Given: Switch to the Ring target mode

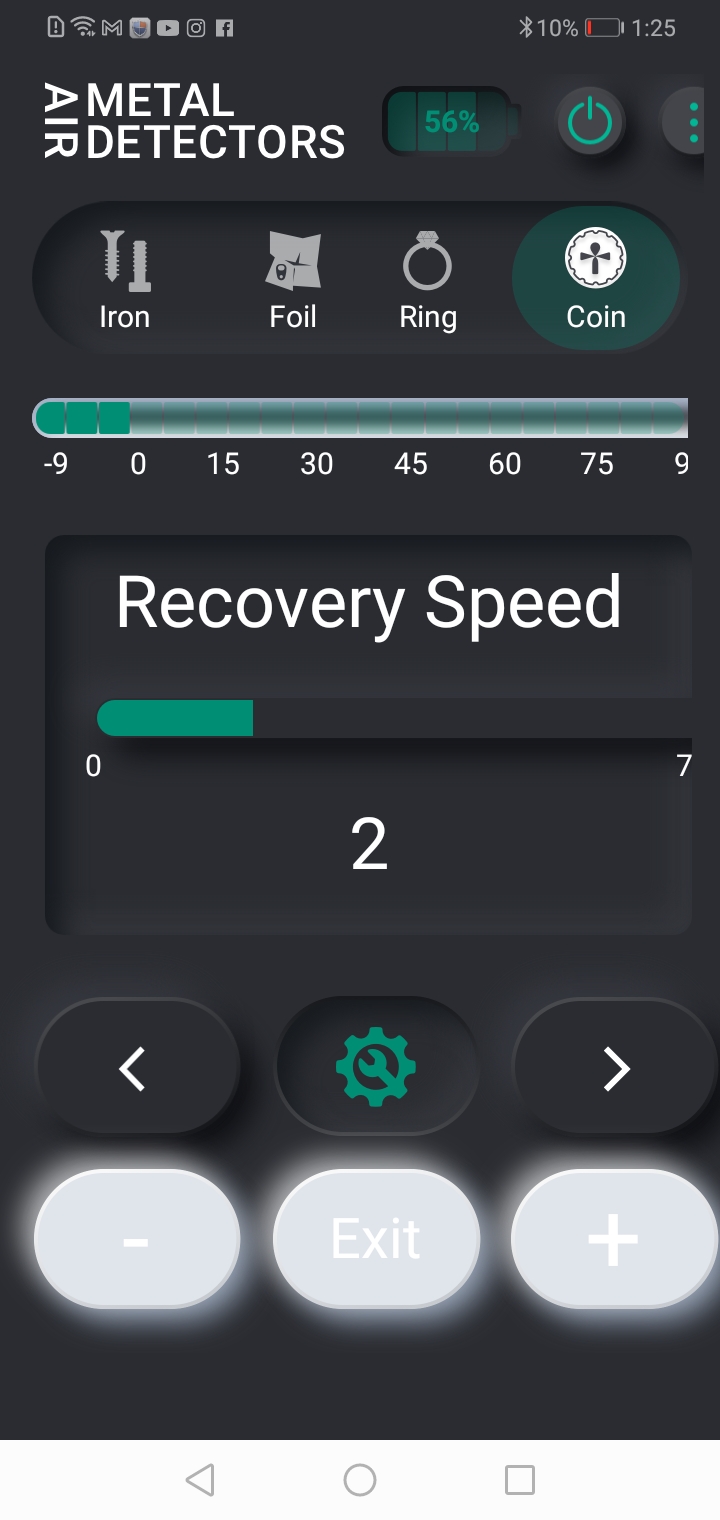Looking at the screenshot, I should 428,280.
